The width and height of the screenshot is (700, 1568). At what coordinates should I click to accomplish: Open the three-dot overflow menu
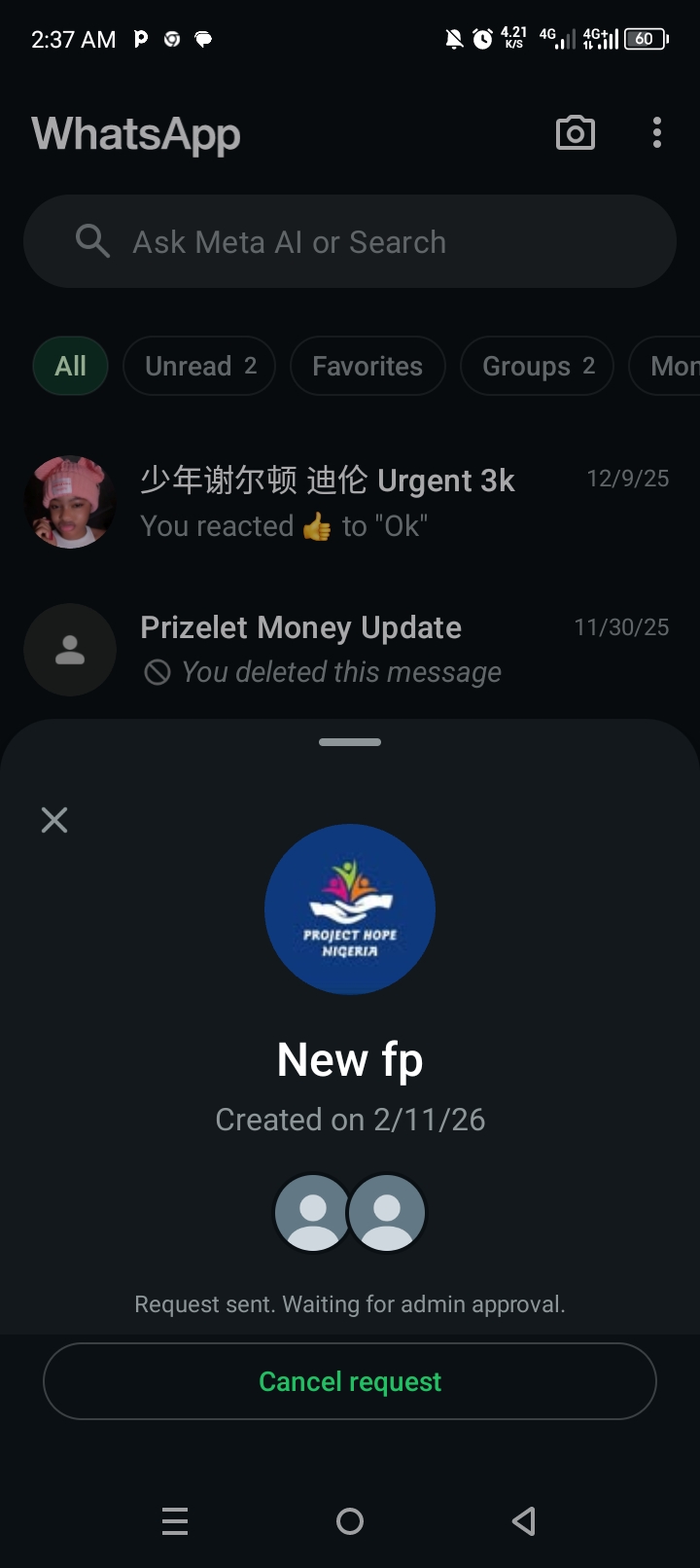click(x=657, y=133)
